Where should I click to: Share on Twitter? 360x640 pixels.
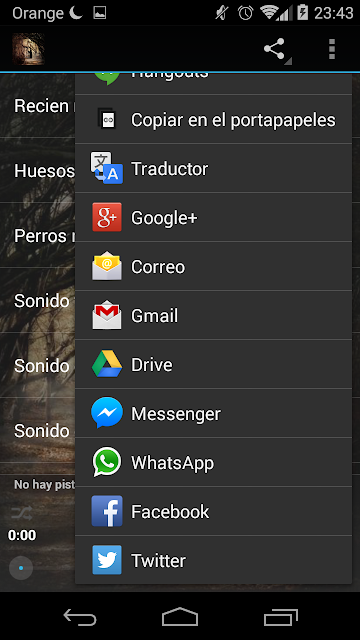click(213, 560)
